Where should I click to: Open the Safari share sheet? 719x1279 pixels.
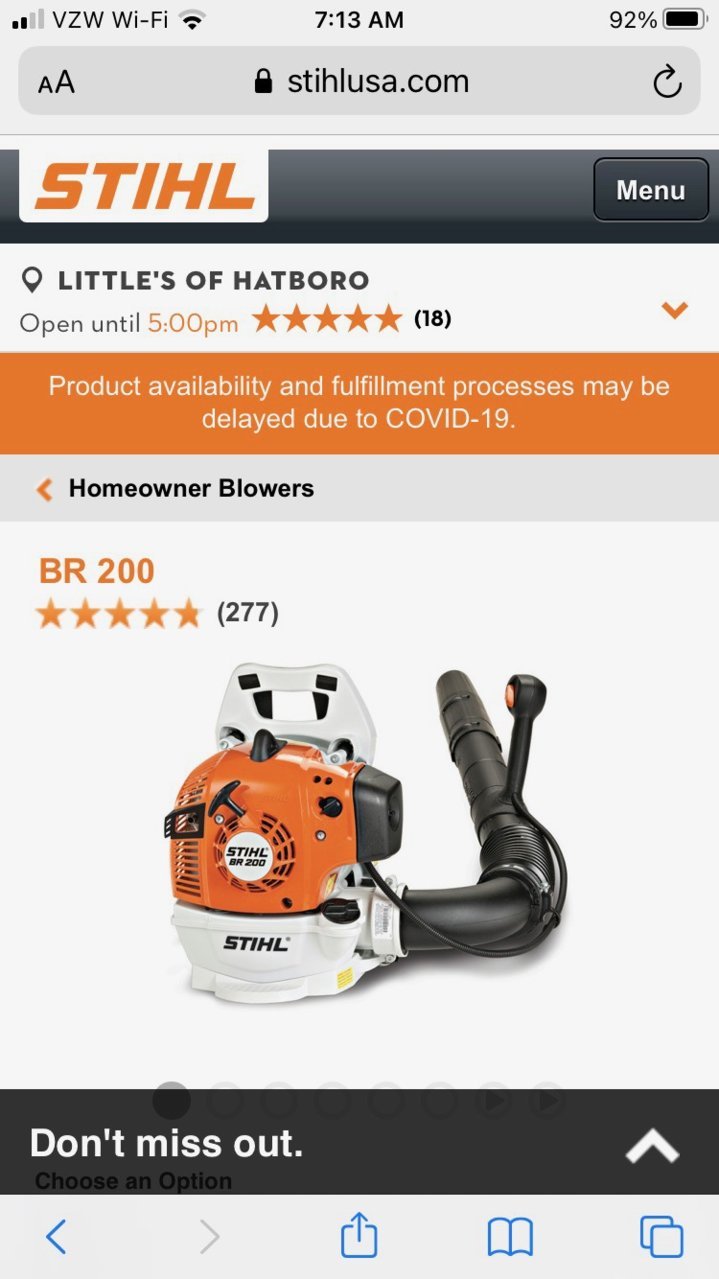pyautogui.click(x=359, y=1236)
